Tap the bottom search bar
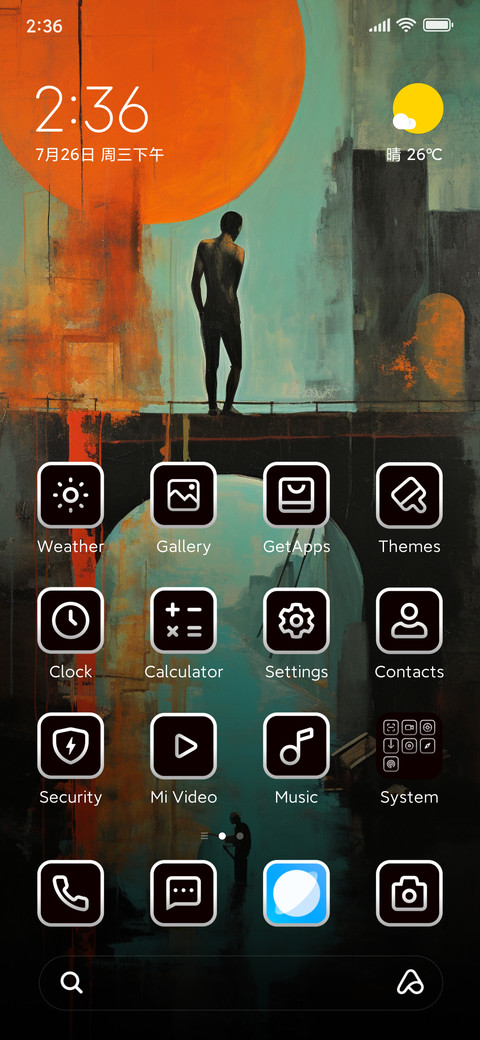The height and width of the screenshot is (1040, 480). pyautogui.click(x=240, y=982)
